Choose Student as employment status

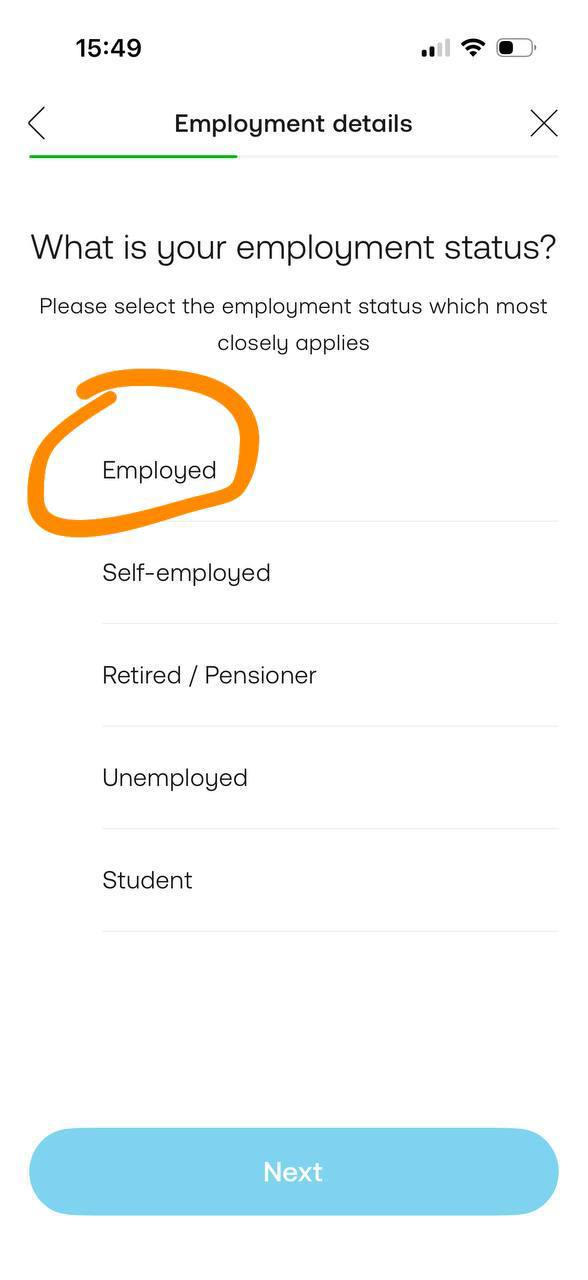(329, 880)
